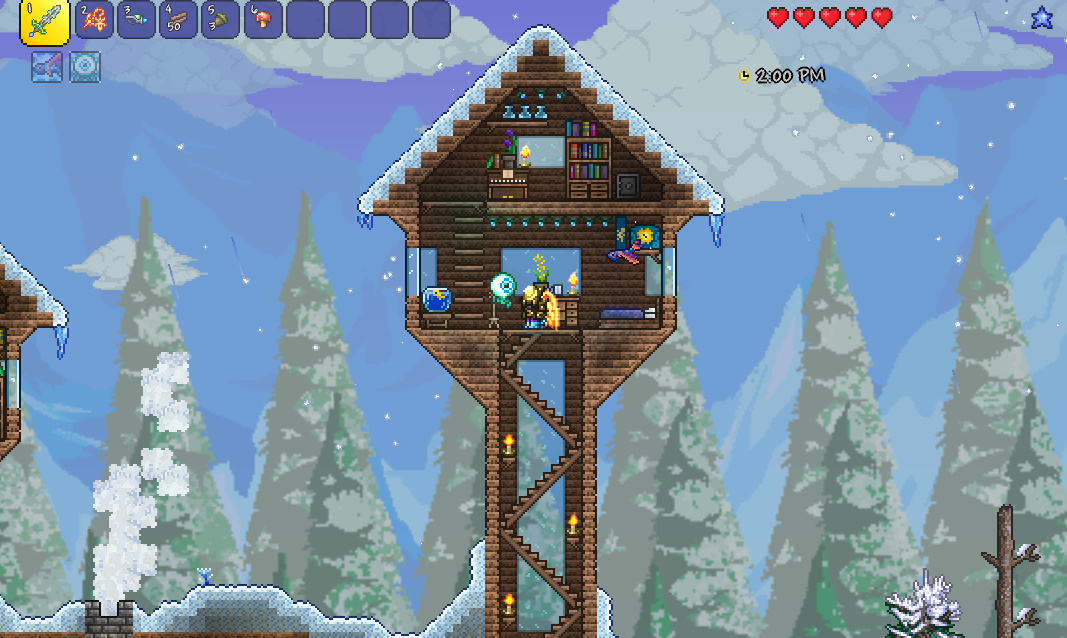The image size is (1067, 638).
Task: Tap the second active buff icon
Action: pos(85,68)
